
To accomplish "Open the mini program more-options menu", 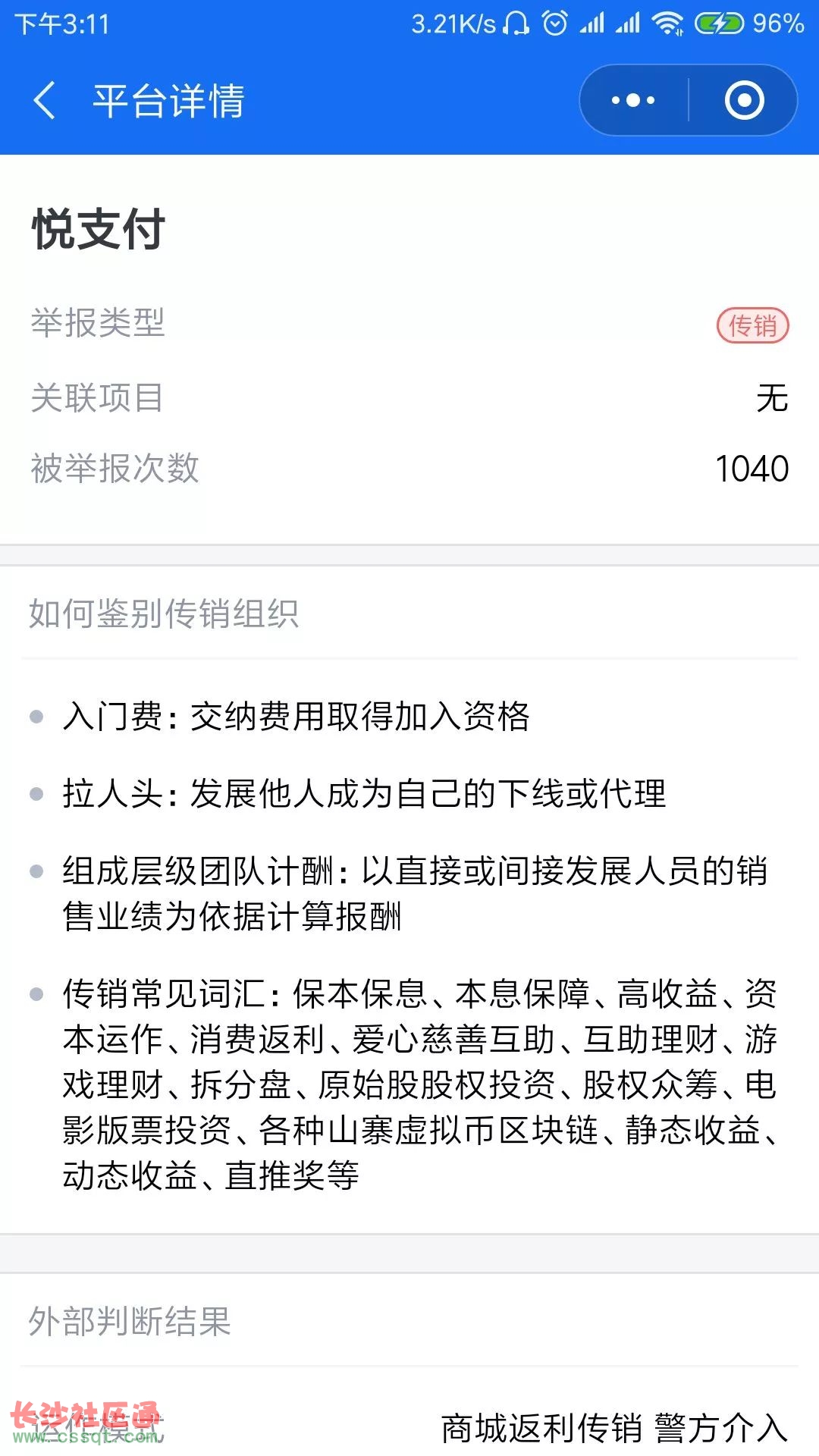I will (x=634, y=100).
